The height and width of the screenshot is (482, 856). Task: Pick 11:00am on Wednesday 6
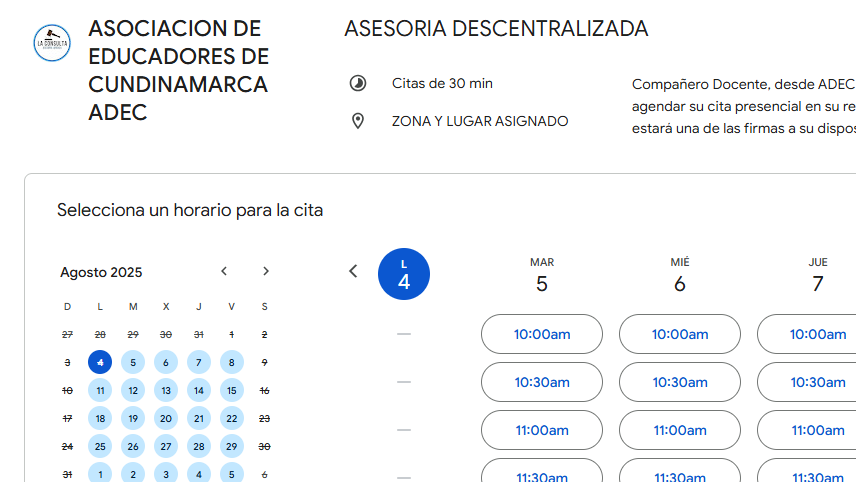coord(680,430)
